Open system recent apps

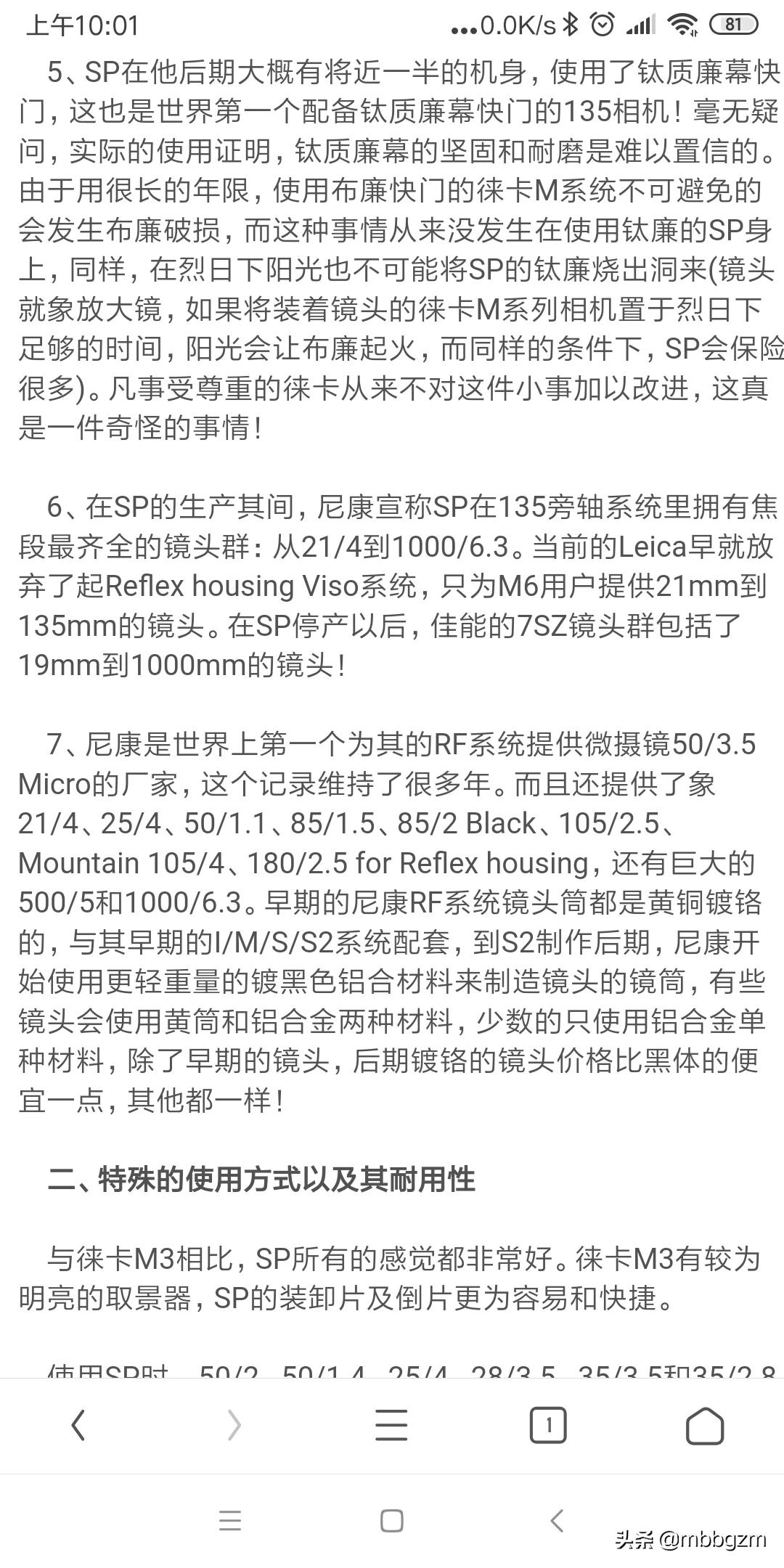[x=230, y=1521]
